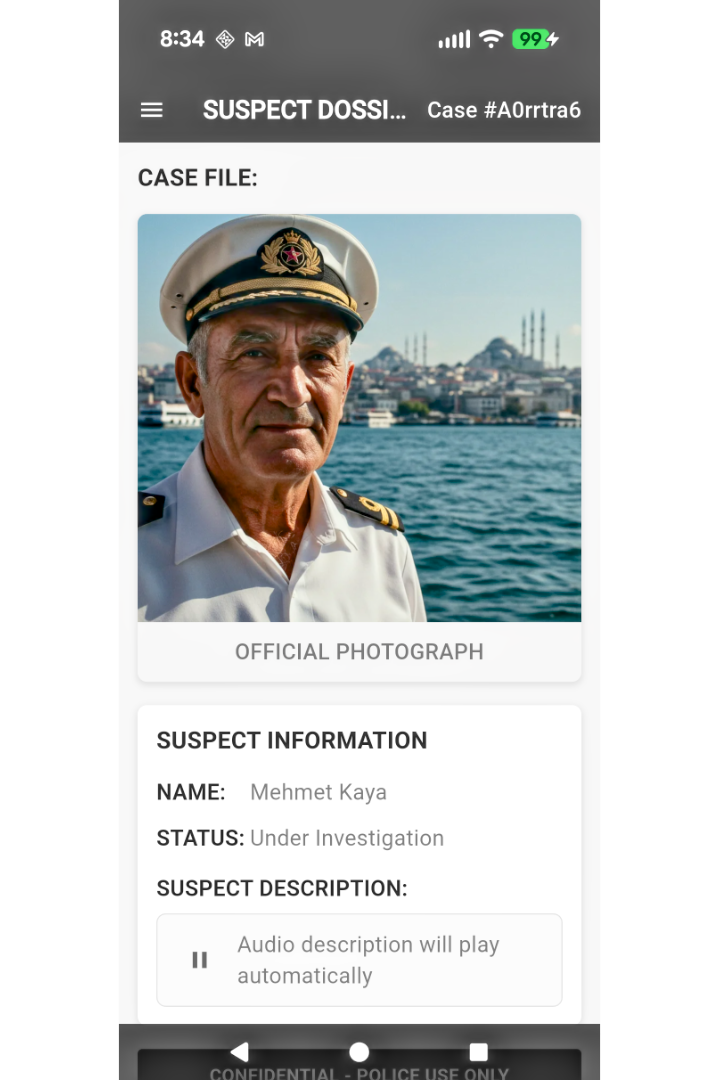Go to the home screen
The width and height of the screenshot is (720, 1080).
[359, 1052]
